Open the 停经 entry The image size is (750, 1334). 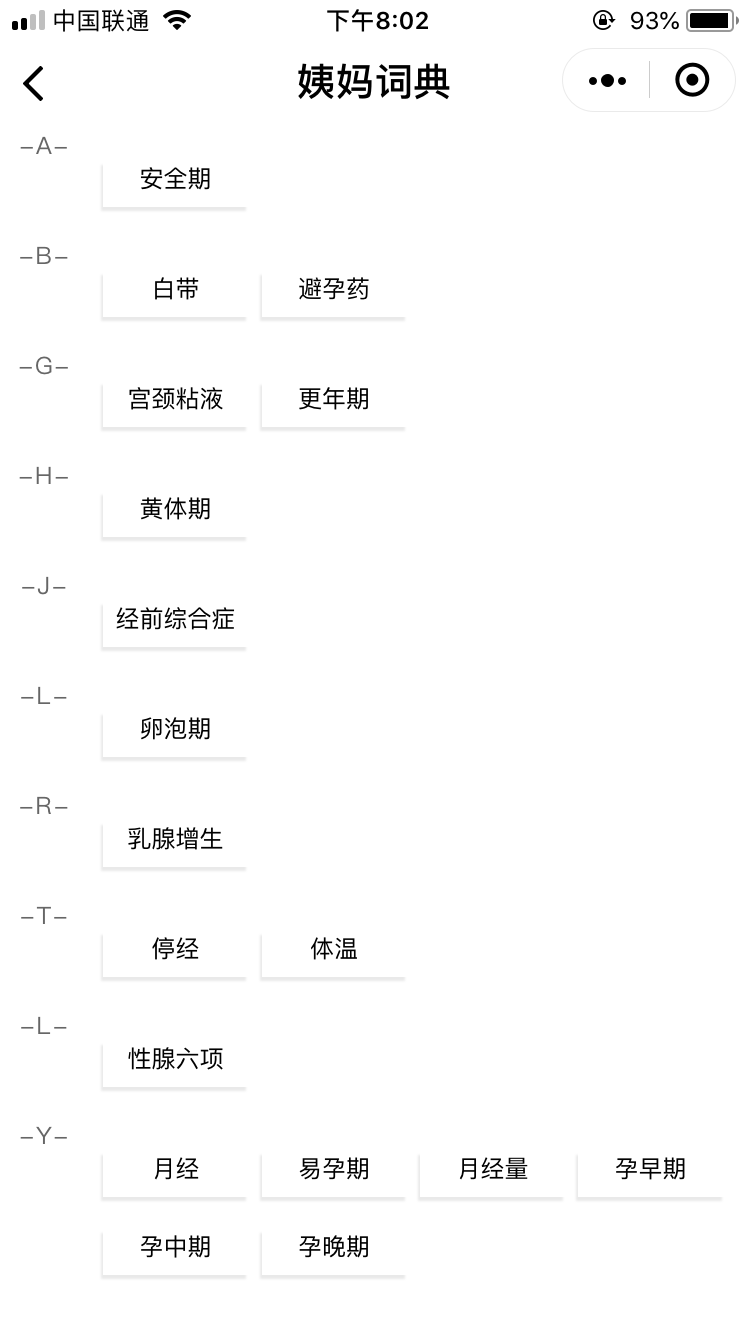pos(175,950)
